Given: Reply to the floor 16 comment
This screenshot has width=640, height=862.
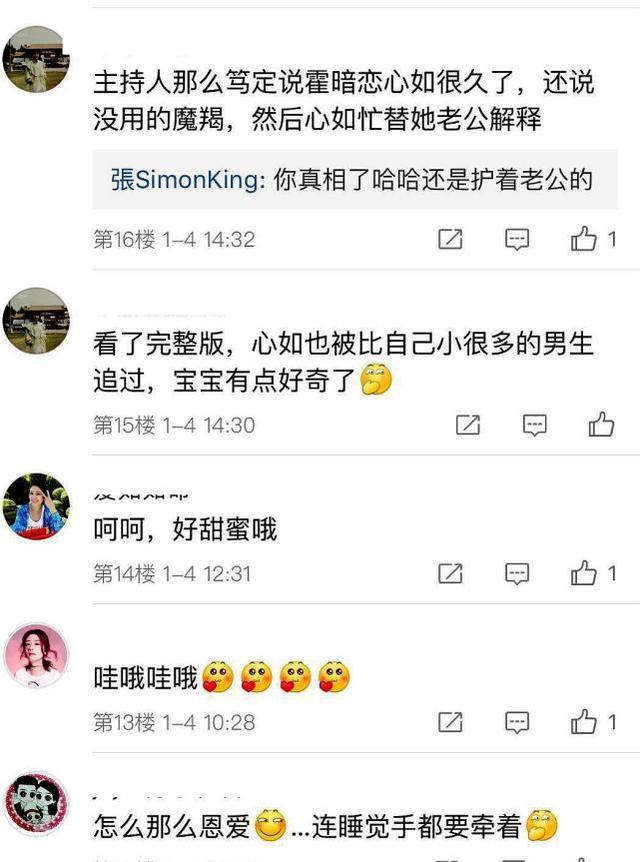Looking at the screenshot, I should coord(516,239).
